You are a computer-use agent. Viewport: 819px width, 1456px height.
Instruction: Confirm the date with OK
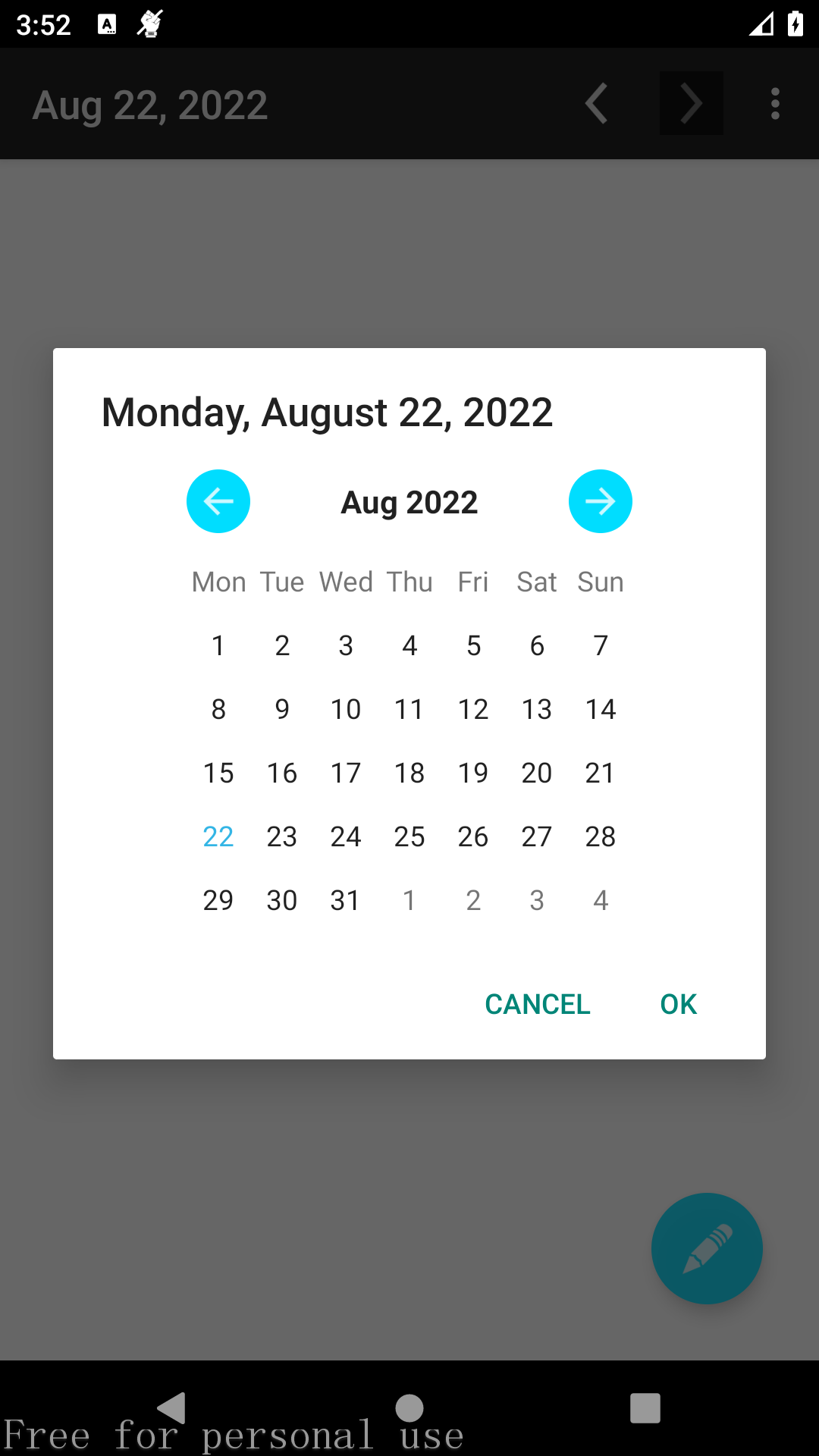point(677,1003)
